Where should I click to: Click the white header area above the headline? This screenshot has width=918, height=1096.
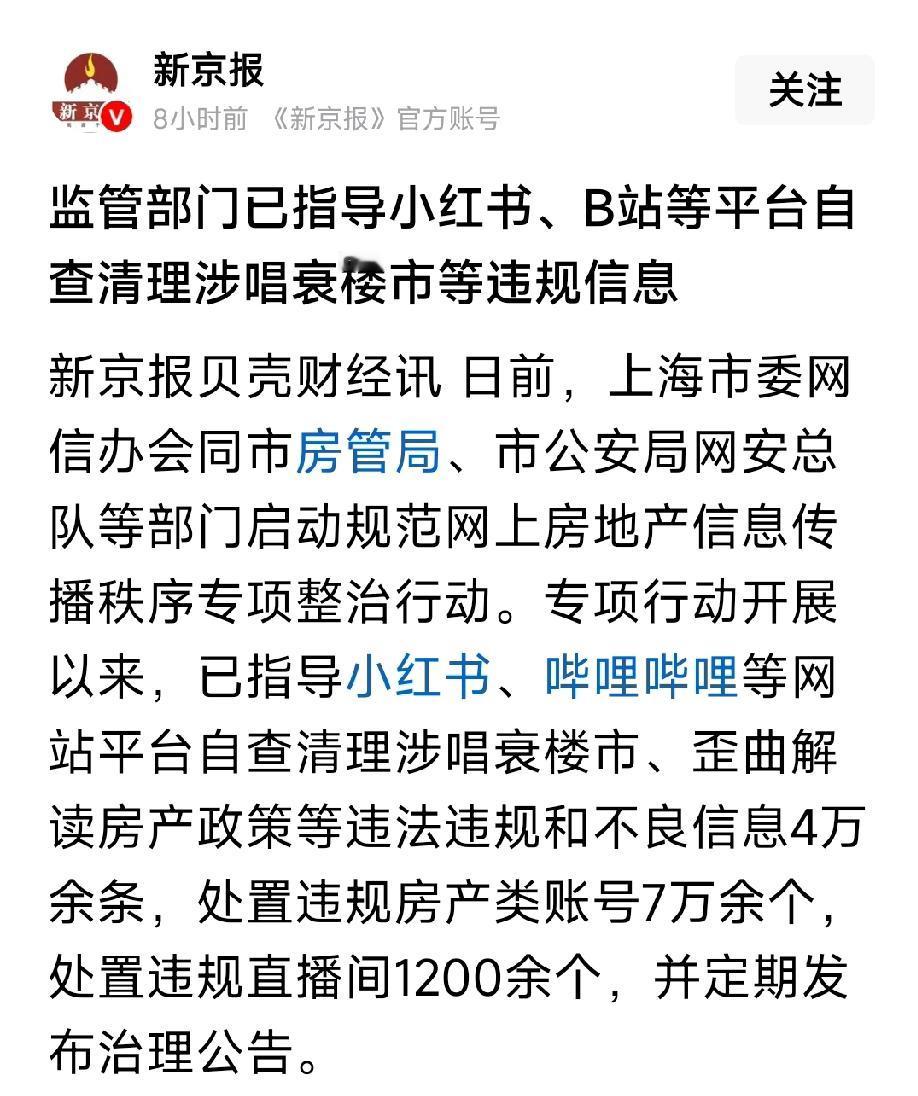[459, 155]
